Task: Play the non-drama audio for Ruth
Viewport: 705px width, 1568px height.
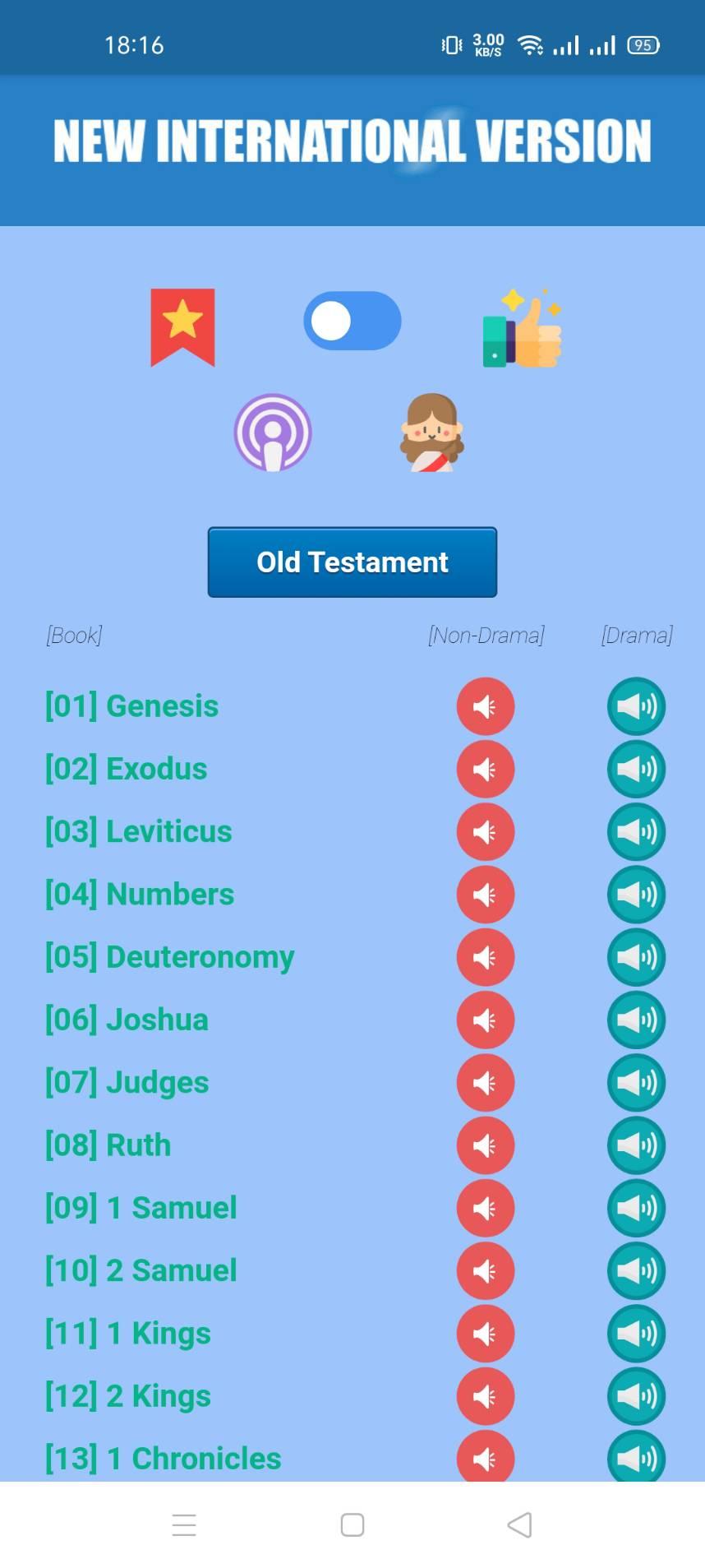Action: [486, 1145]
